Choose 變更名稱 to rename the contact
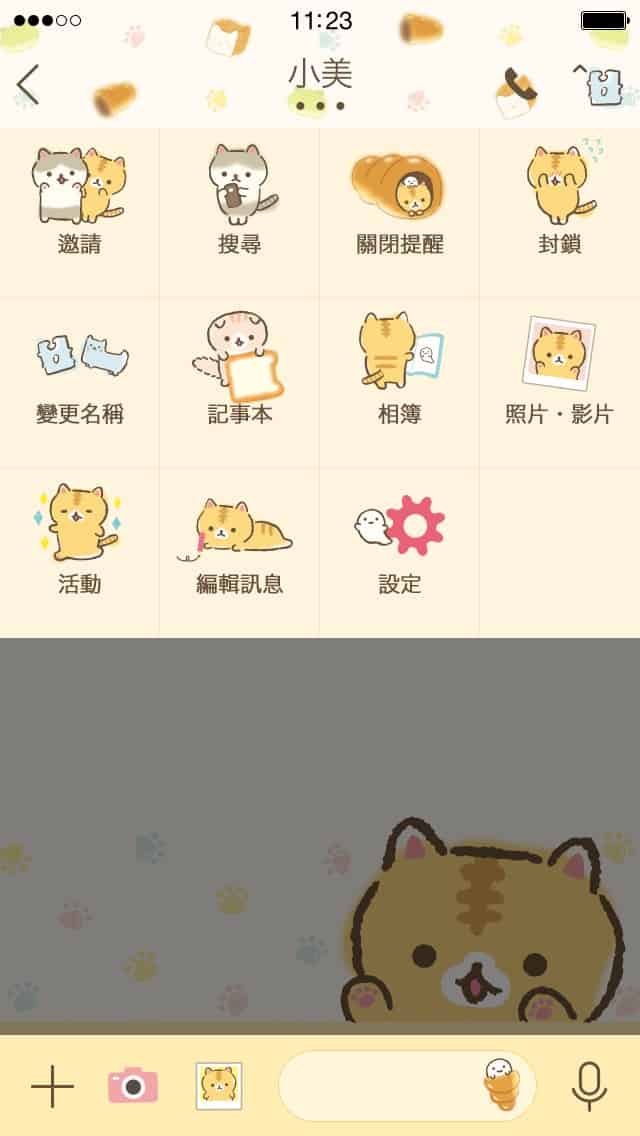 (80, 375)
